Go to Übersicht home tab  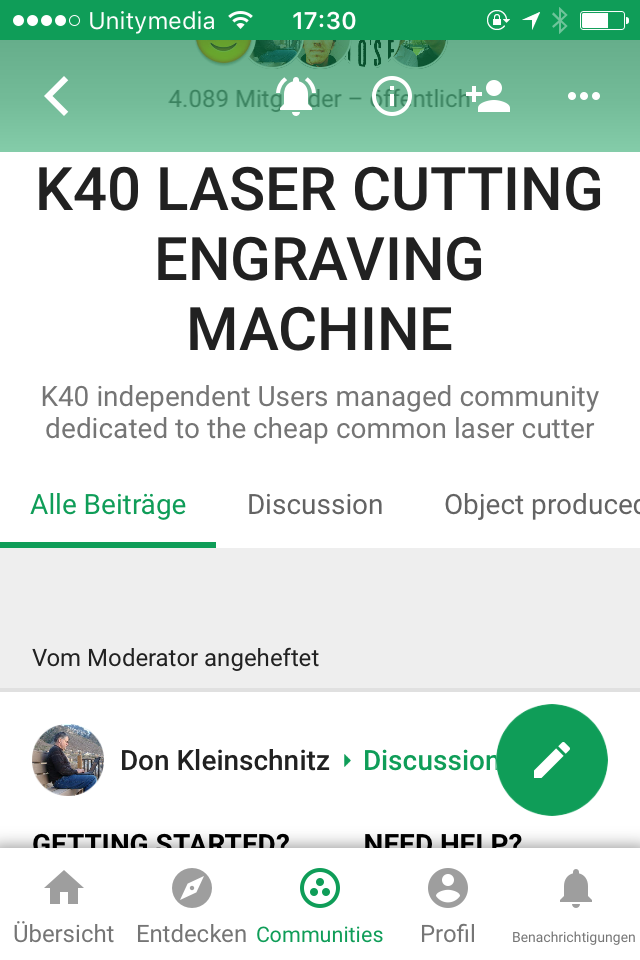pyautogui.click(x=64, y=906)
